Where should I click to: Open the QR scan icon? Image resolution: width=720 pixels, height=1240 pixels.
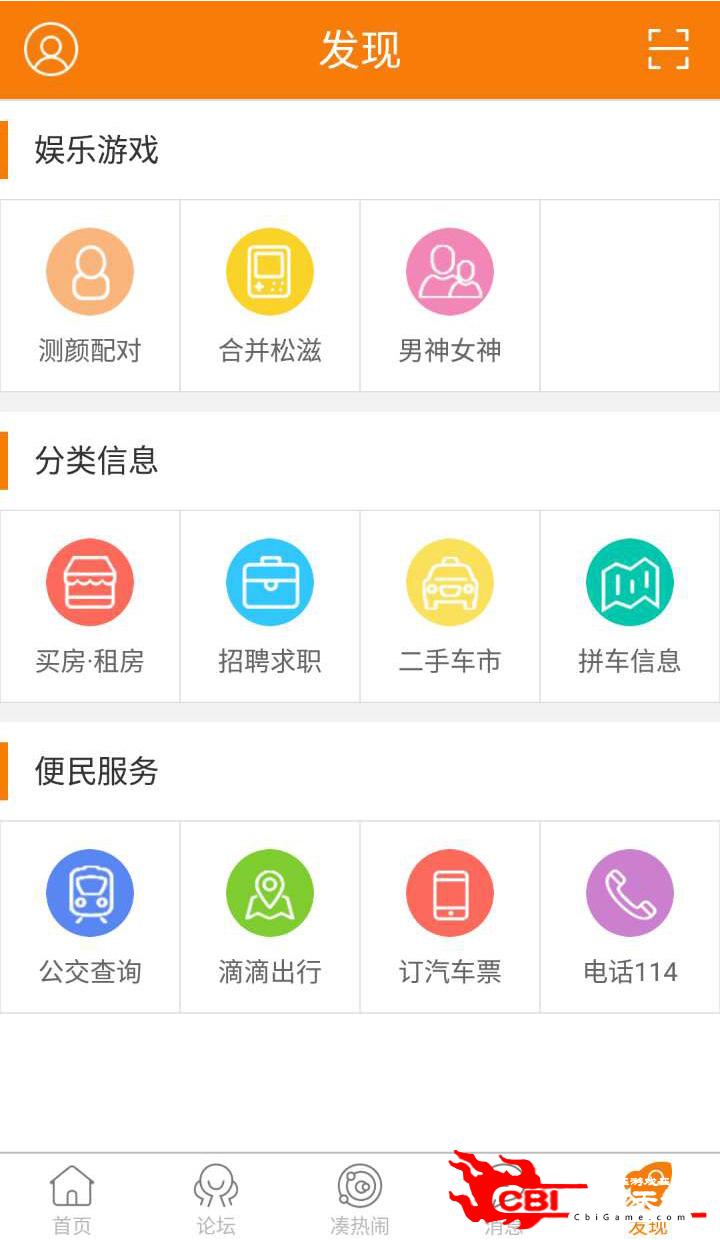(668, 48)
